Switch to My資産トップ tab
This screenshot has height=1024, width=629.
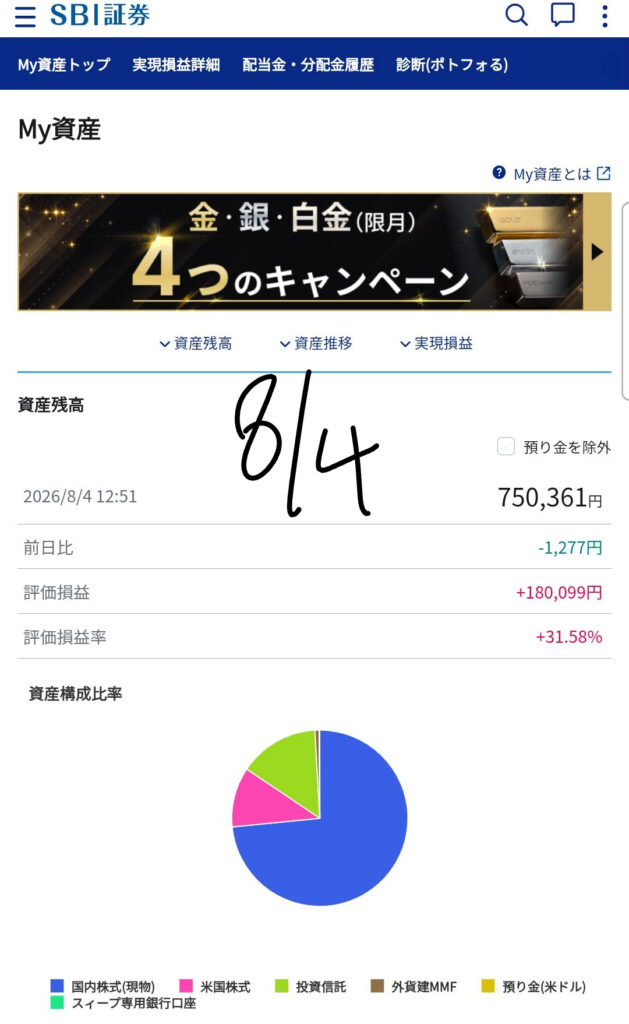pos(64,65)
